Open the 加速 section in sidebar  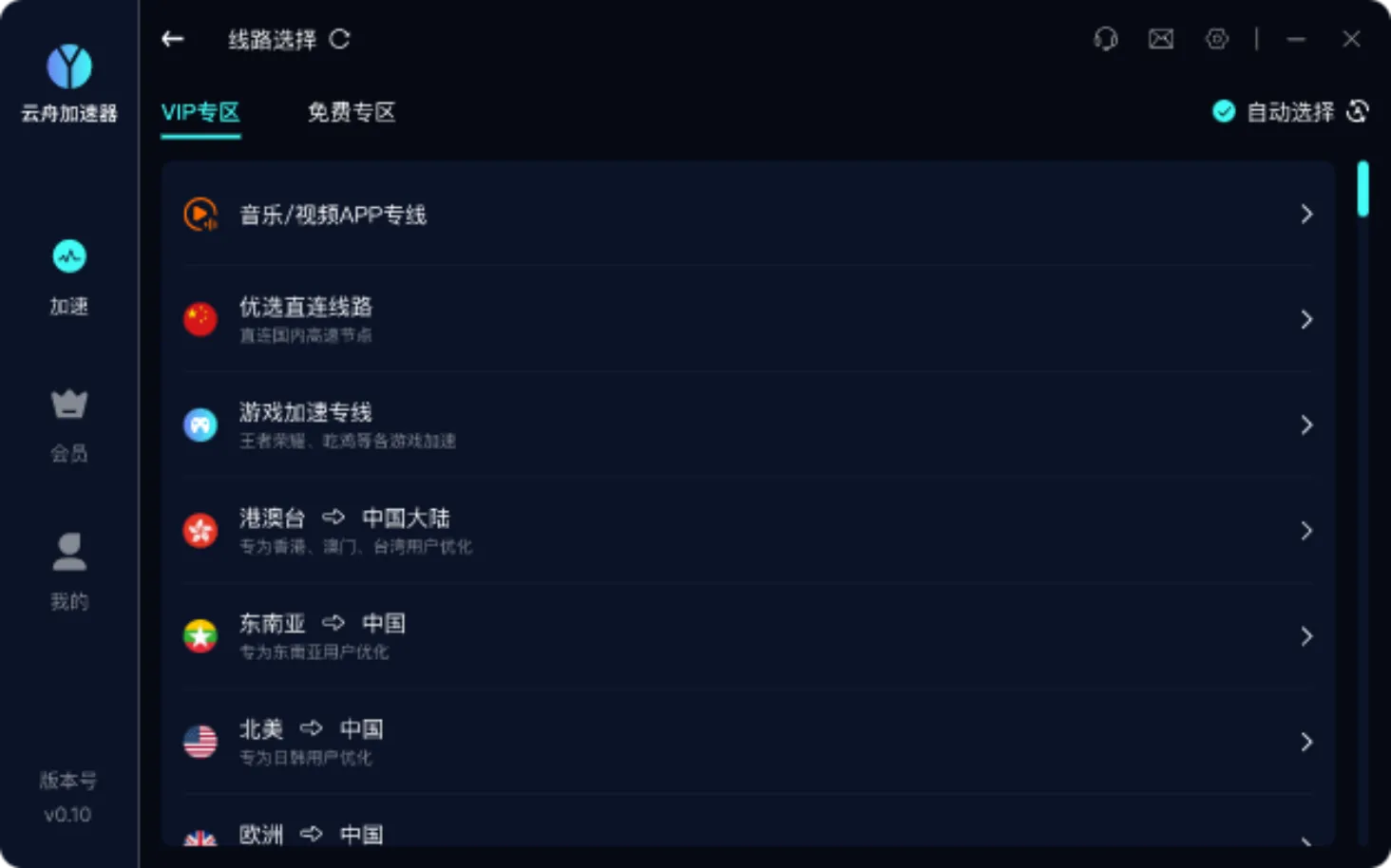coord(69,276)
